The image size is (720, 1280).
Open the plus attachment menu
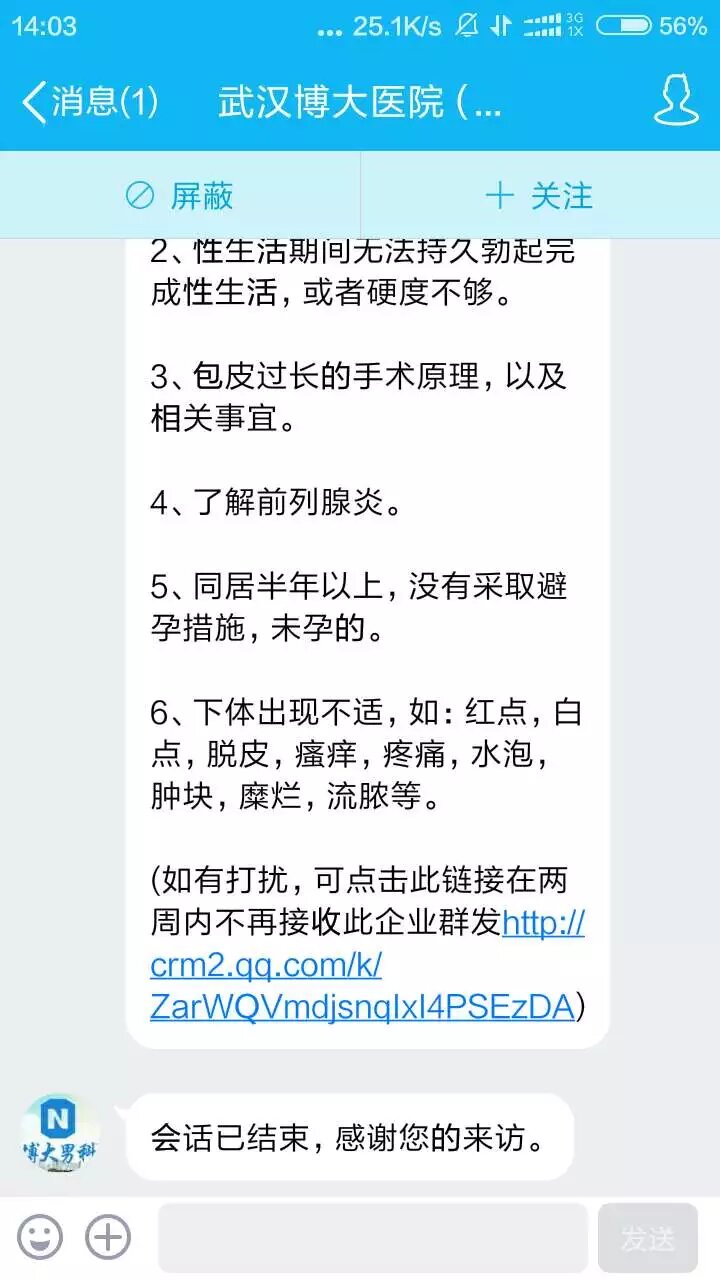108,1238
